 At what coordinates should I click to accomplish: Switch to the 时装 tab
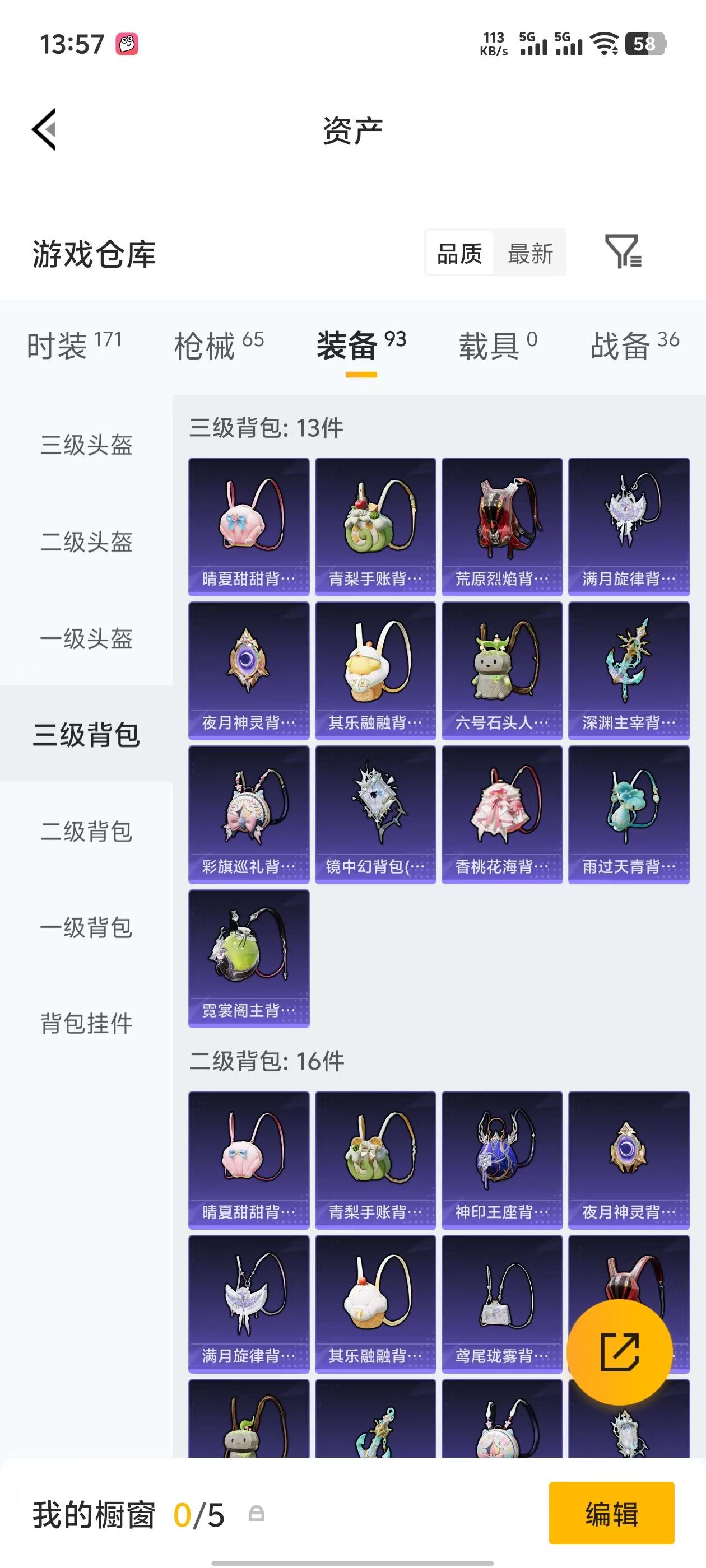coord(75,346)
